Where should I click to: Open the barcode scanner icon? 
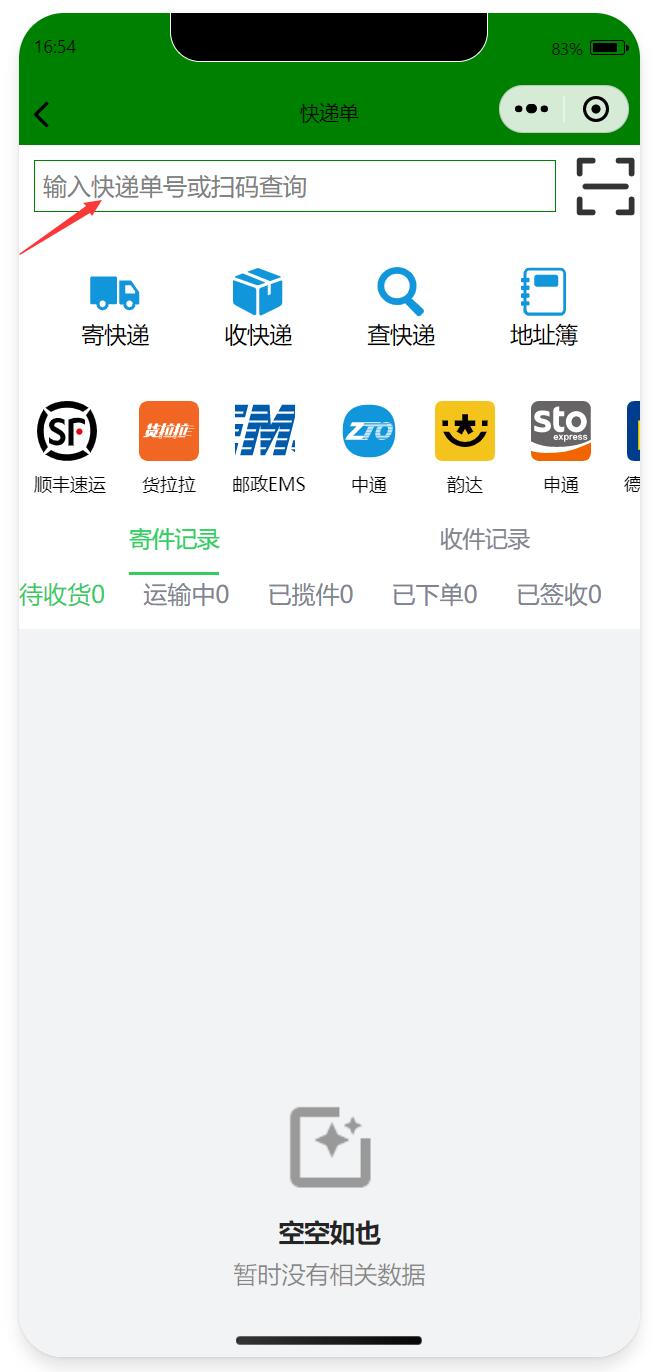click(x=605, y=186)
